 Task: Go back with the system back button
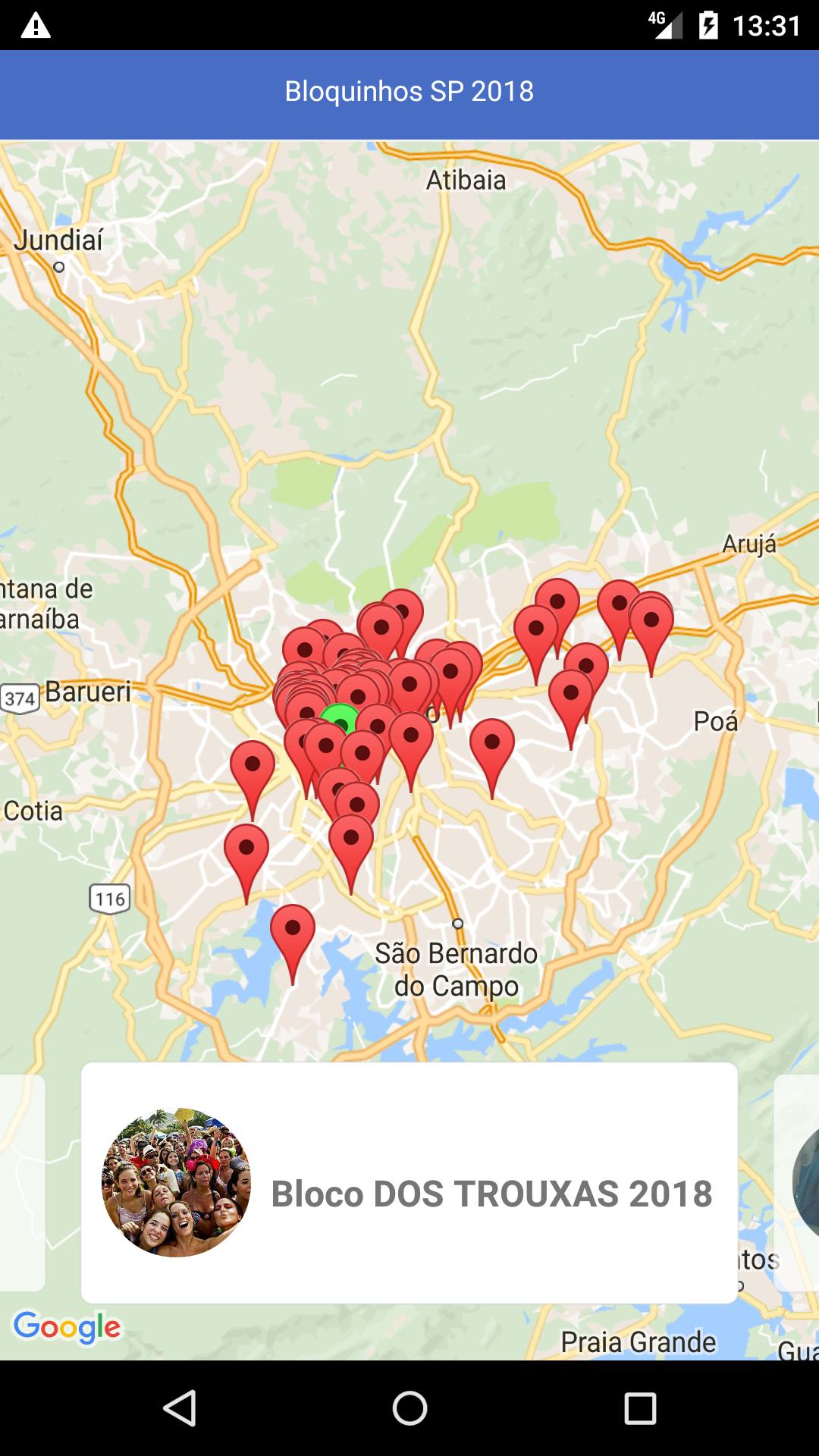click(x=180, y=1408)
